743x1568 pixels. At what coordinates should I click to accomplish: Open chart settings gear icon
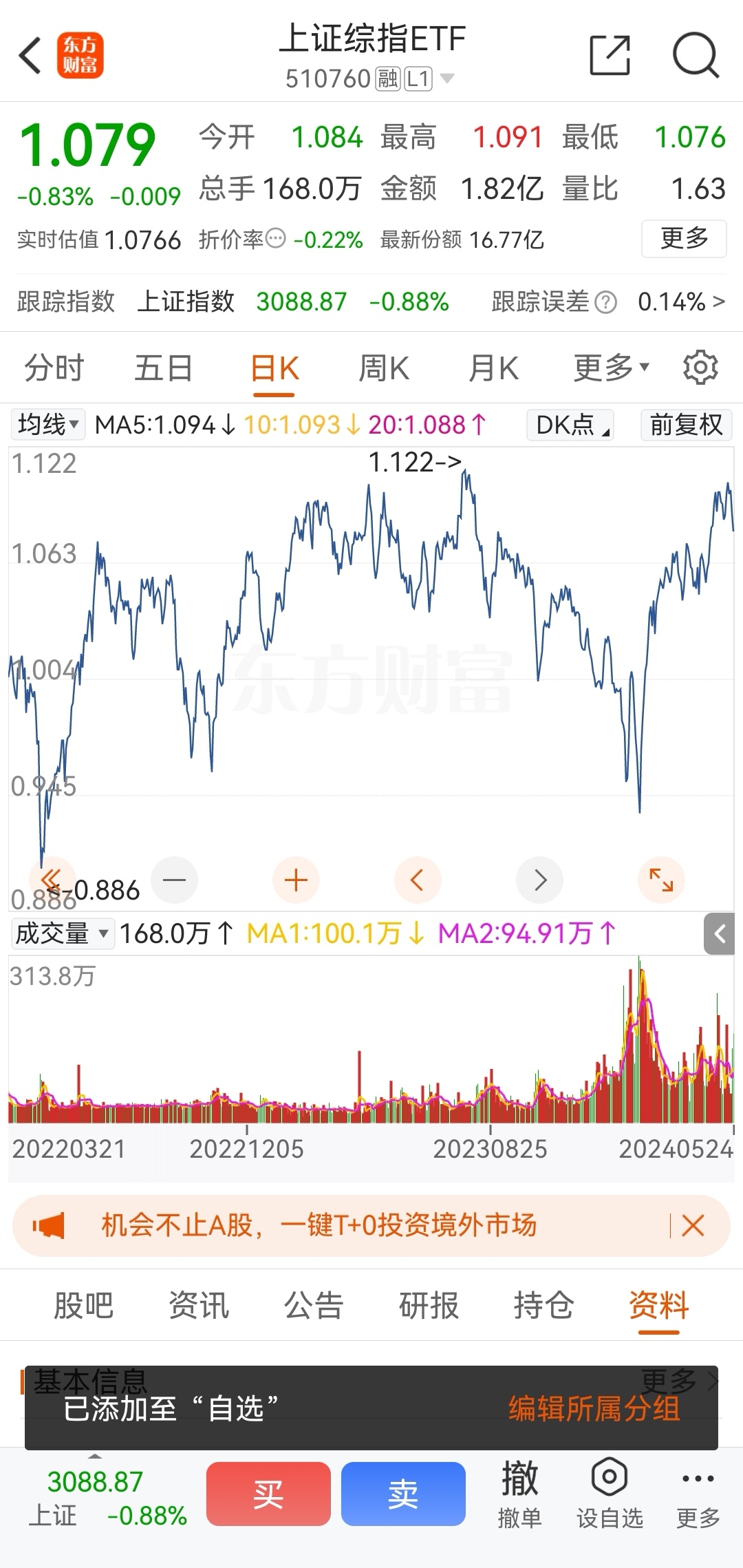(700, 367)
